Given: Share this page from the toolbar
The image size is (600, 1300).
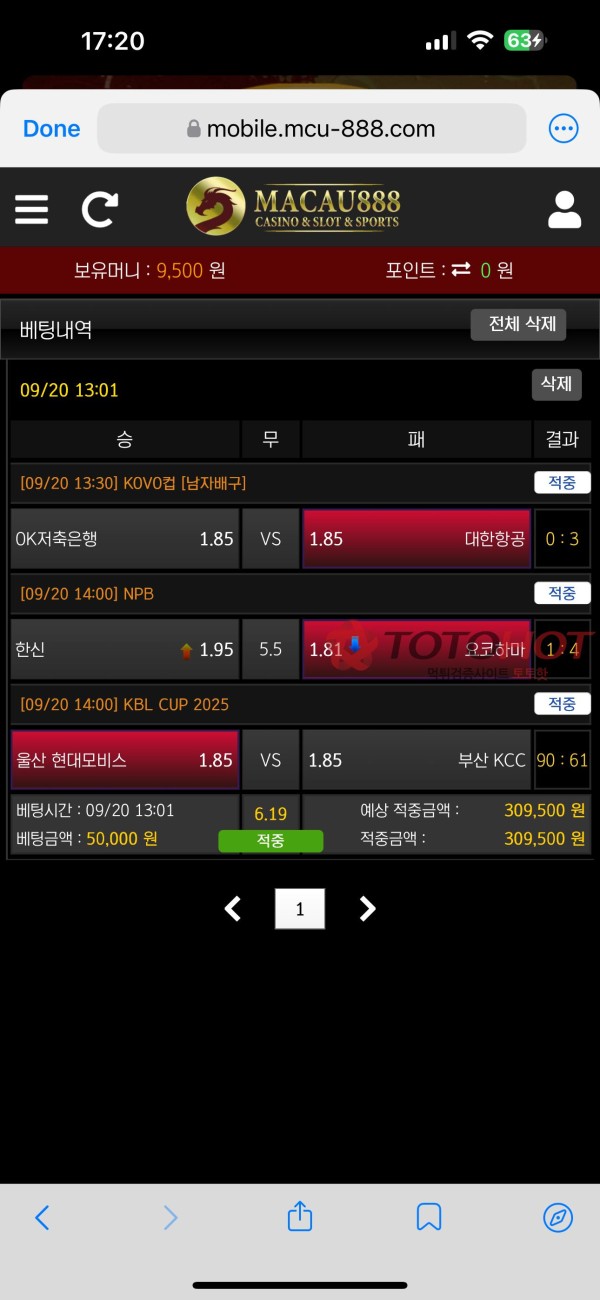Looking at the screenshot, I should click(x=300, y=1216).
